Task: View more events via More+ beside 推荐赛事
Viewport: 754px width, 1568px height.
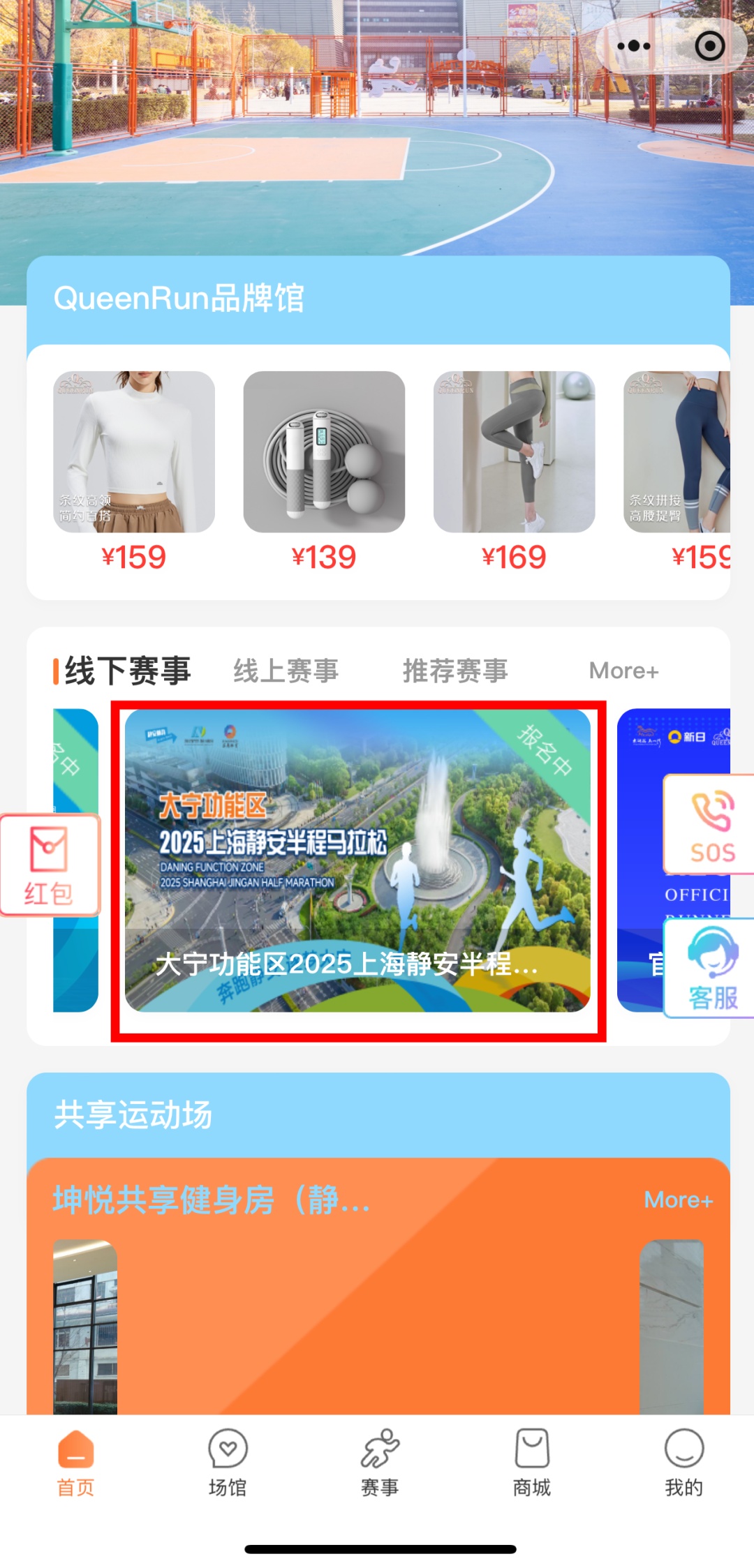Action: coord(623,671)
